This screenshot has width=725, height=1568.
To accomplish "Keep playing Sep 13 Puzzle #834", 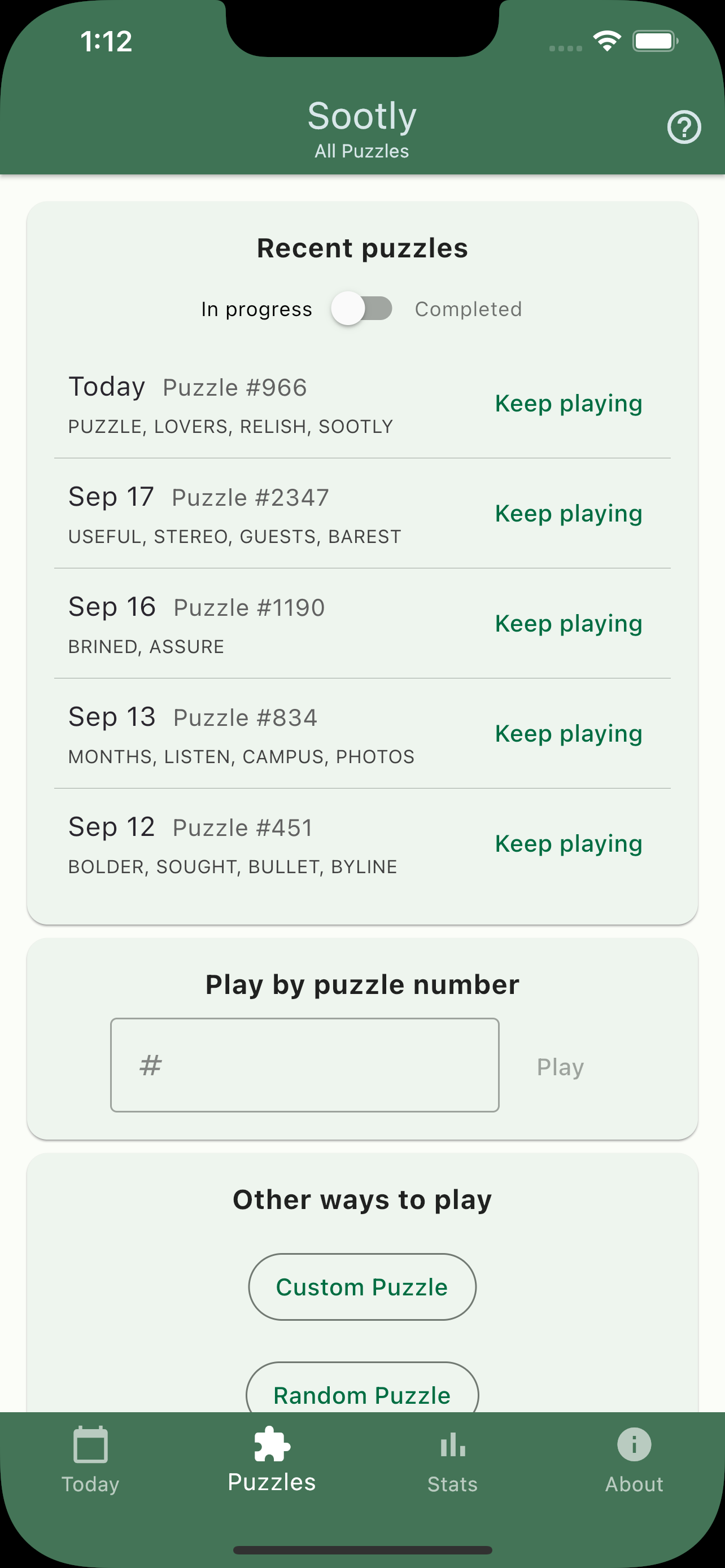I will click(x=568, y=734).
